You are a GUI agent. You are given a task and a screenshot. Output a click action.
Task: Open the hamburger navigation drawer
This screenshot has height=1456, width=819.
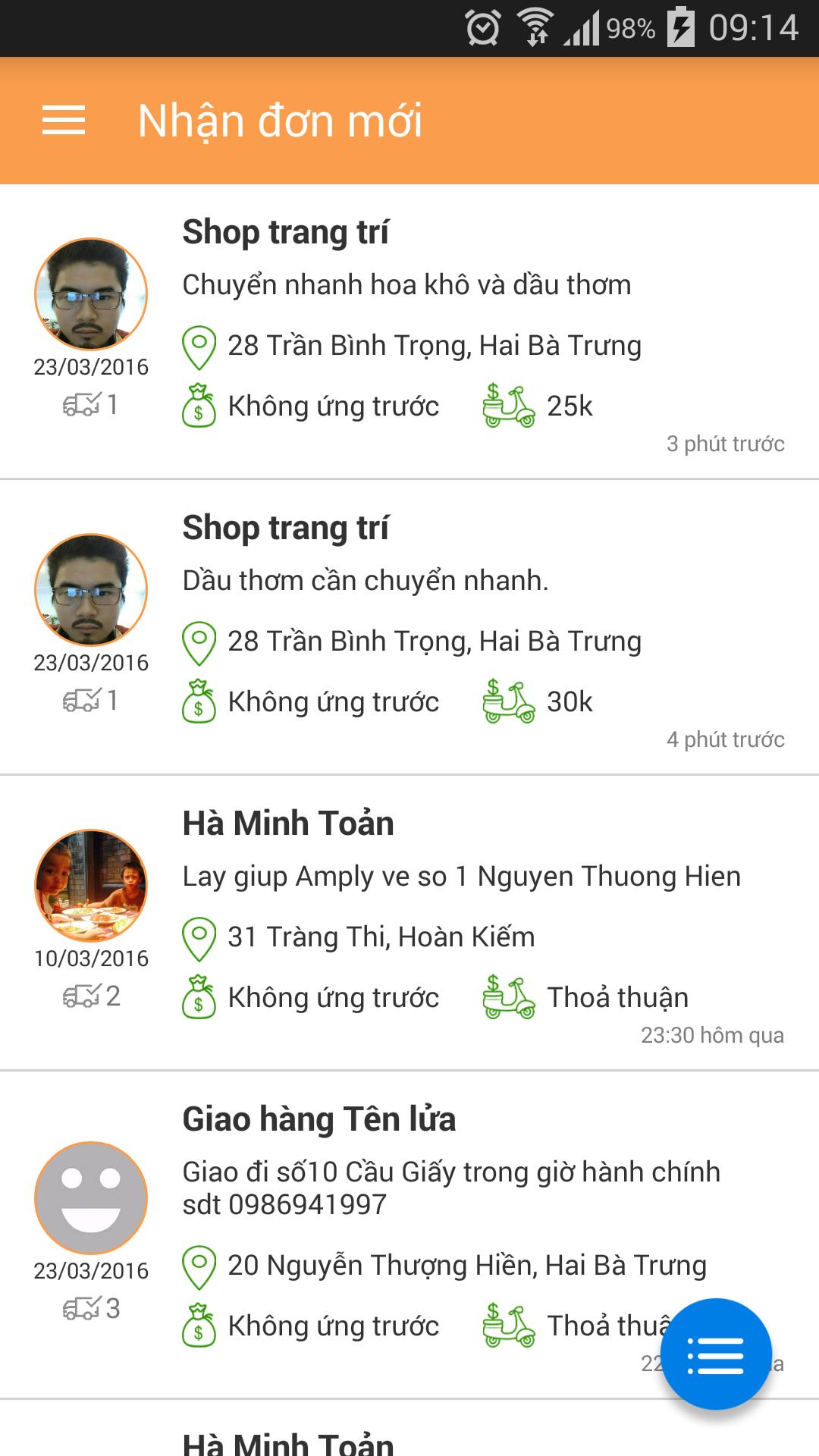coord(64,121)
